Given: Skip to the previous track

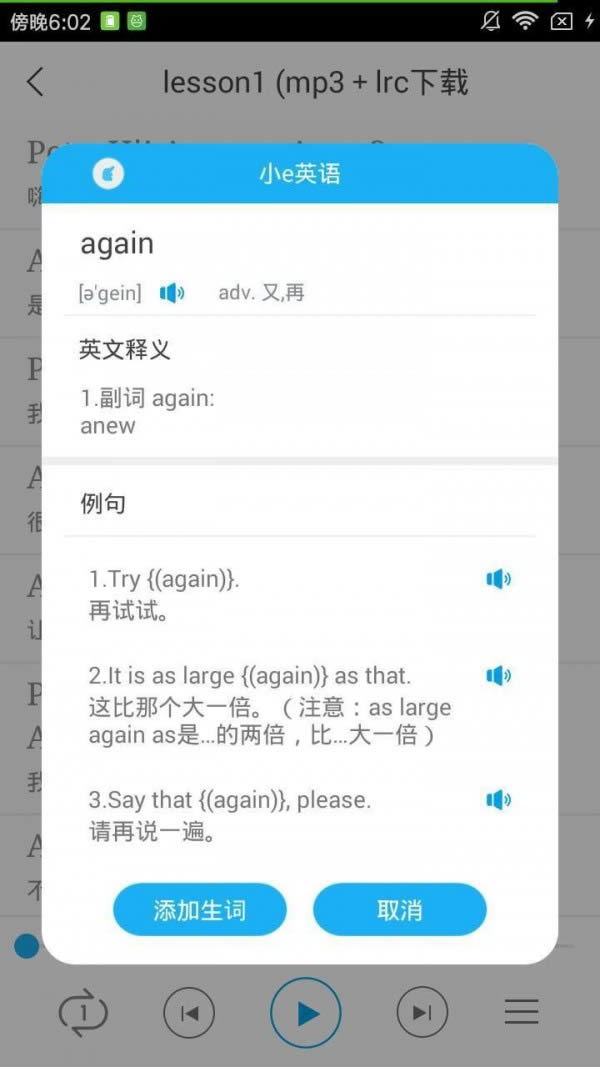Looking at the screenshot, I should pyautogui.click(x=188, y=1013).
